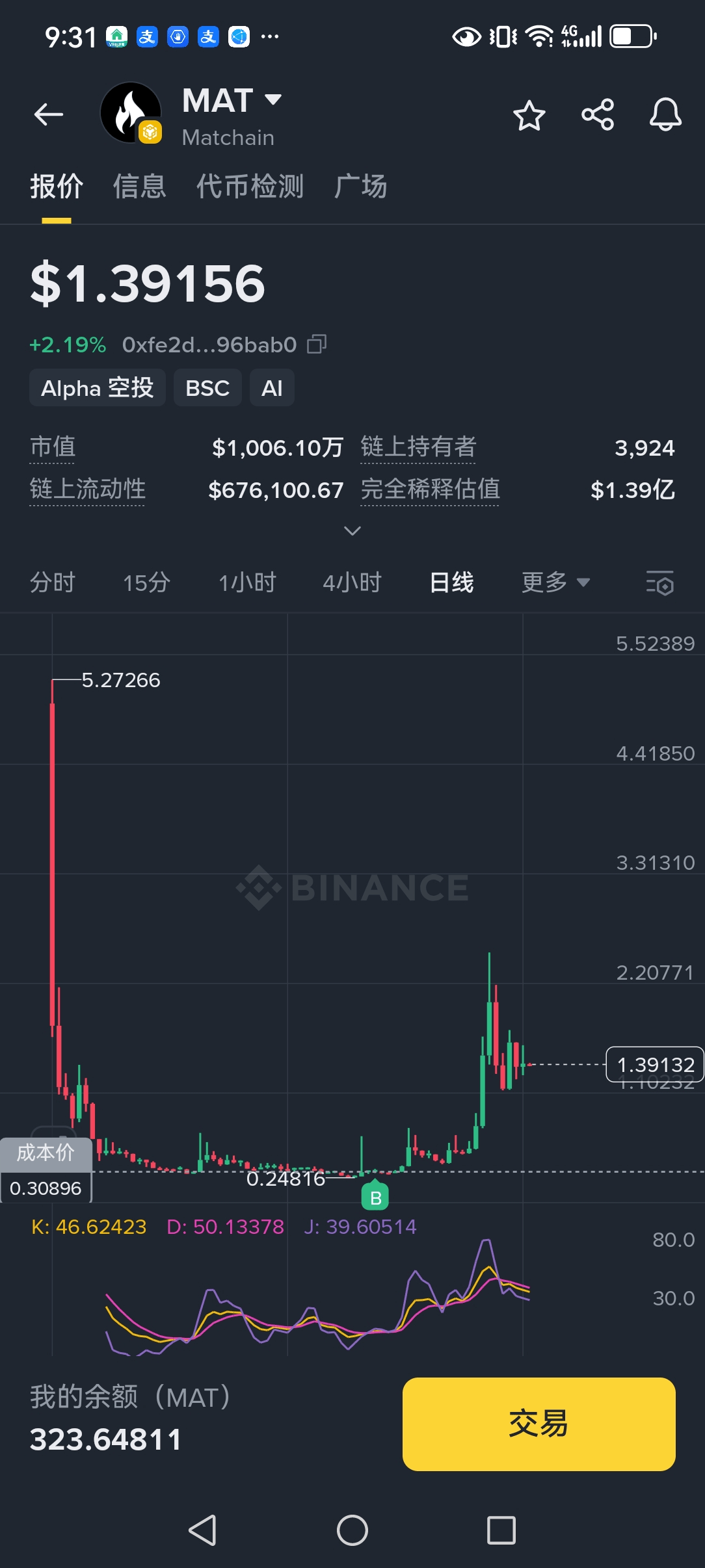Image resolution: width=705 pixels, height=1568 pixels.
Task: Switch to the 信息 tab
Action: 139,187
